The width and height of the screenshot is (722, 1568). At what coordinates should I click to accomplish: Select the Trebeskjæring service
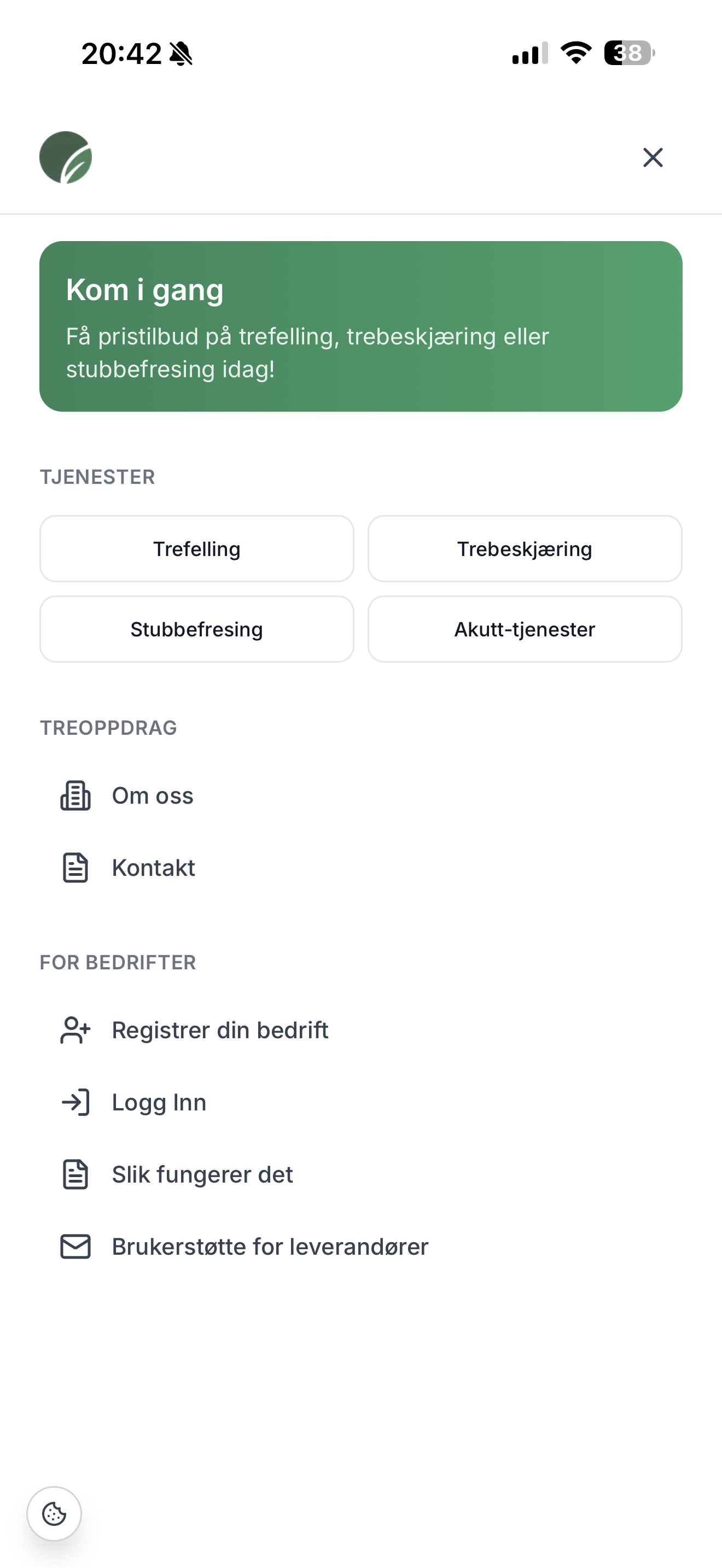pyautogui.click(x=525, y=549)
